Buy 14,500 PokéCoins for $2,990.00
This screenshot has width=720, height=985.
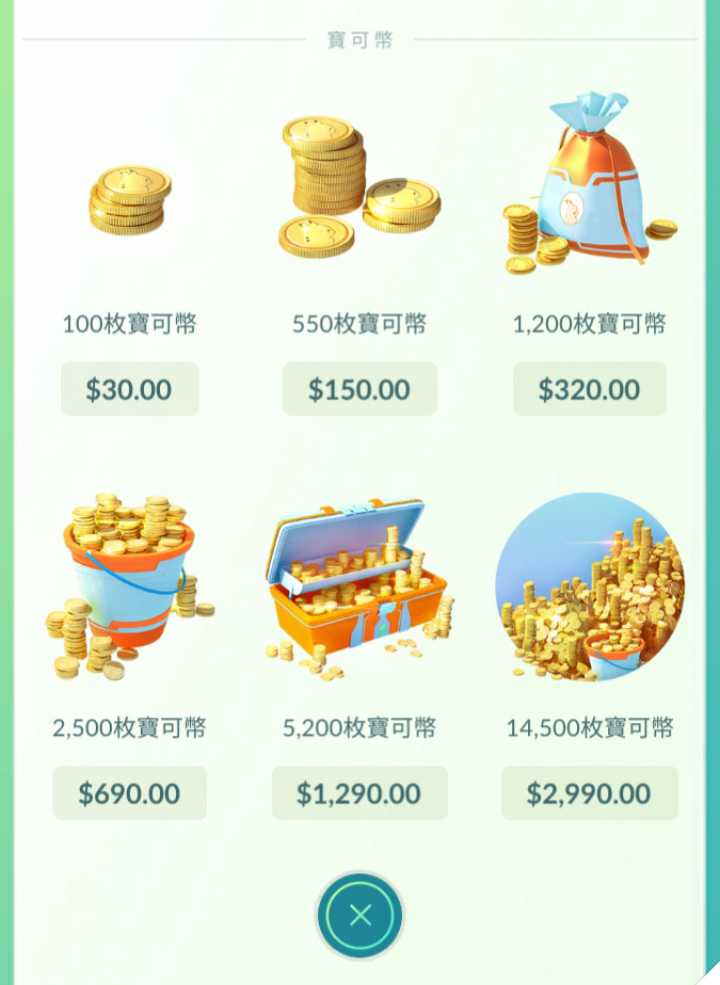[x=589, y=793]
